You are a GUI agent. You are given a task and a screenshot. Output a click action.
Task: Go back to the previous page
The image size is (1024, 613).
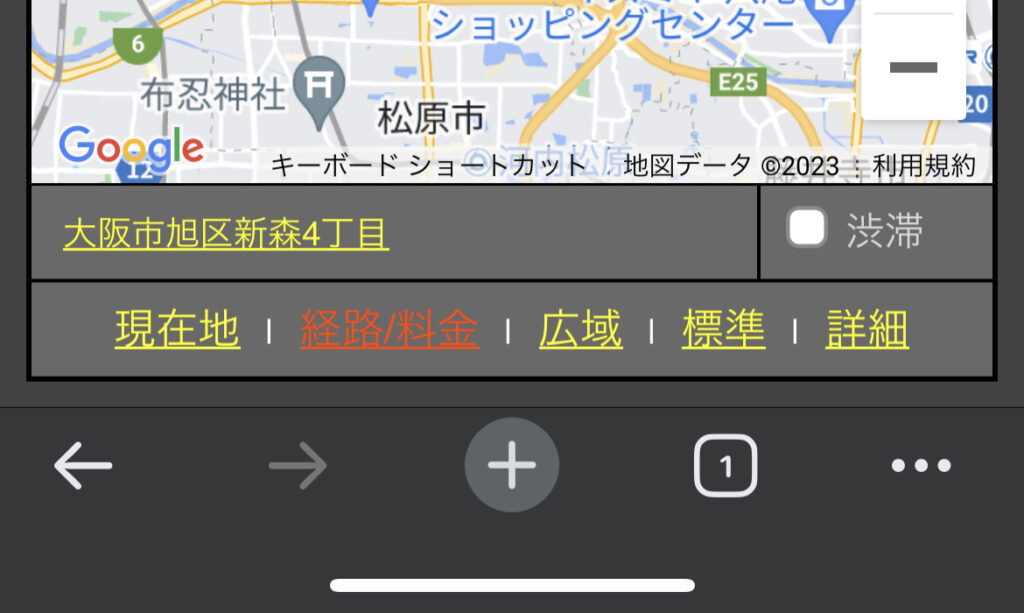coord(83,466)
